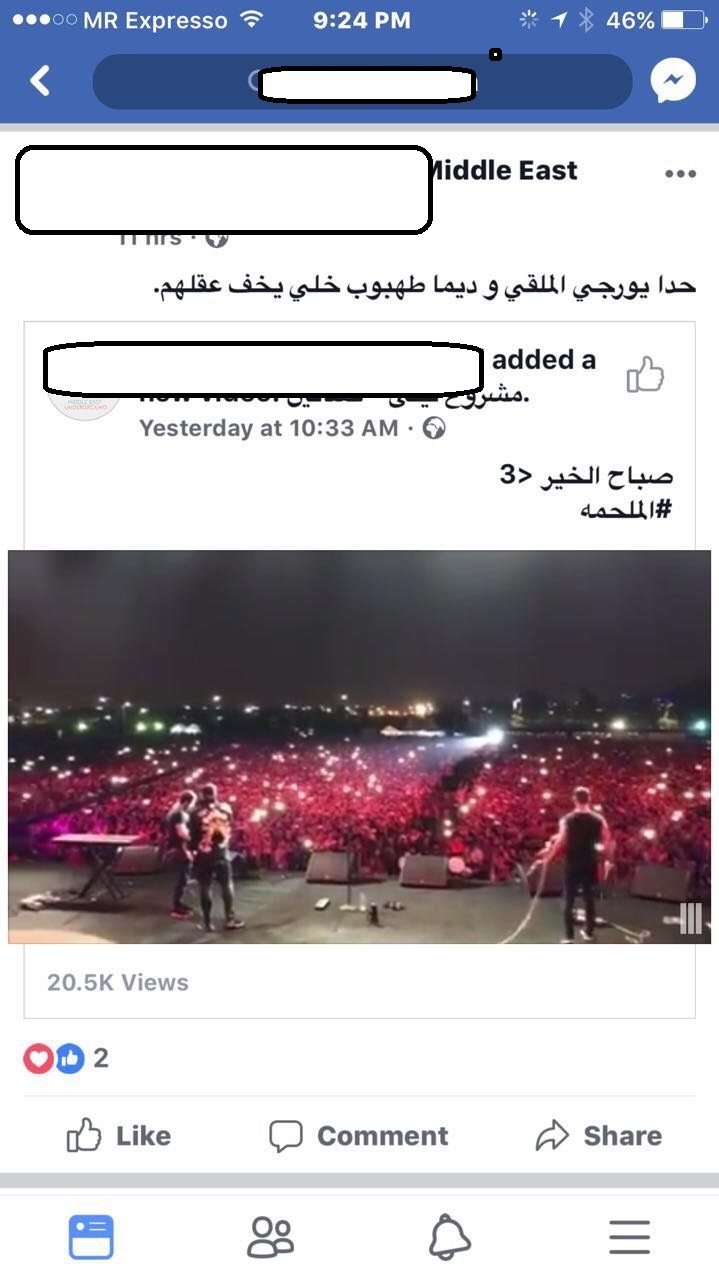
Task: View who reacted to the post
Action: click(65, 1058)
